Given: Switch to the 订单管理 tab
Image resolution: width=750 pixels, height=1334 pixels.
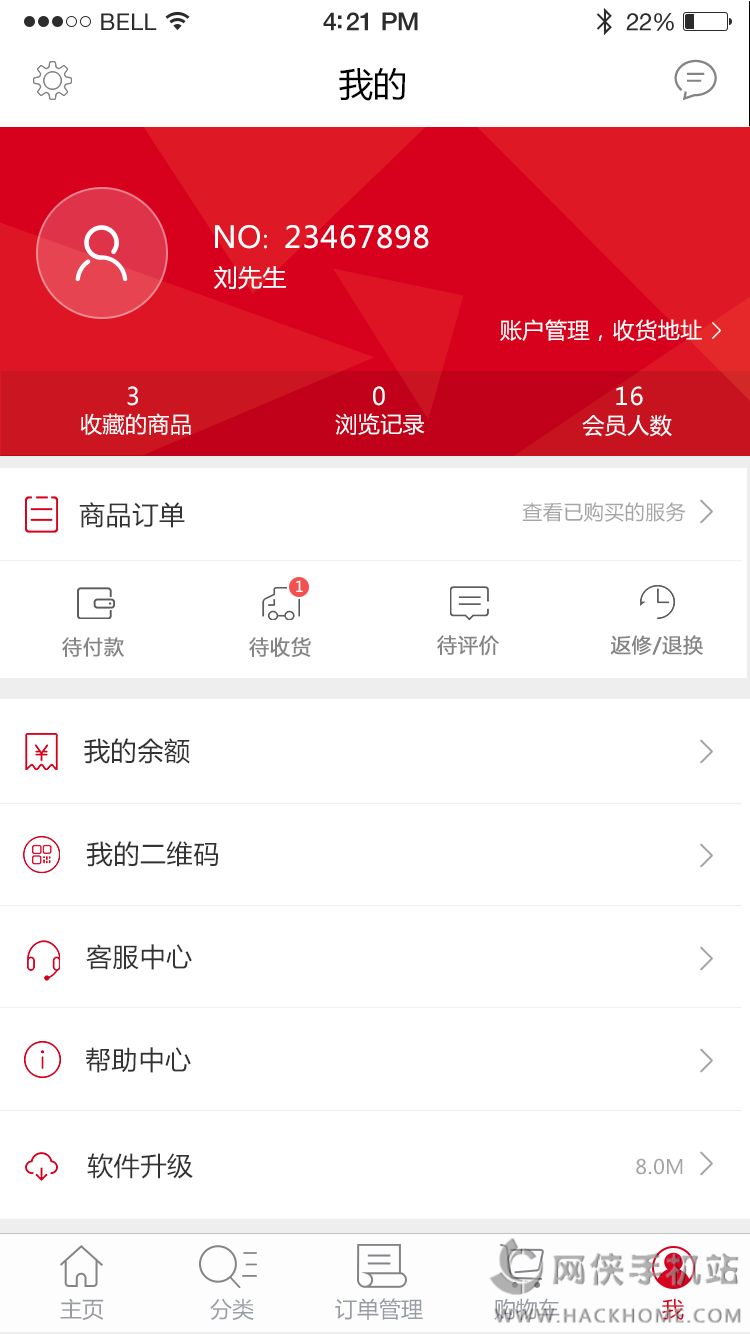Looking at the screenshot, I should coord(379,1283).
